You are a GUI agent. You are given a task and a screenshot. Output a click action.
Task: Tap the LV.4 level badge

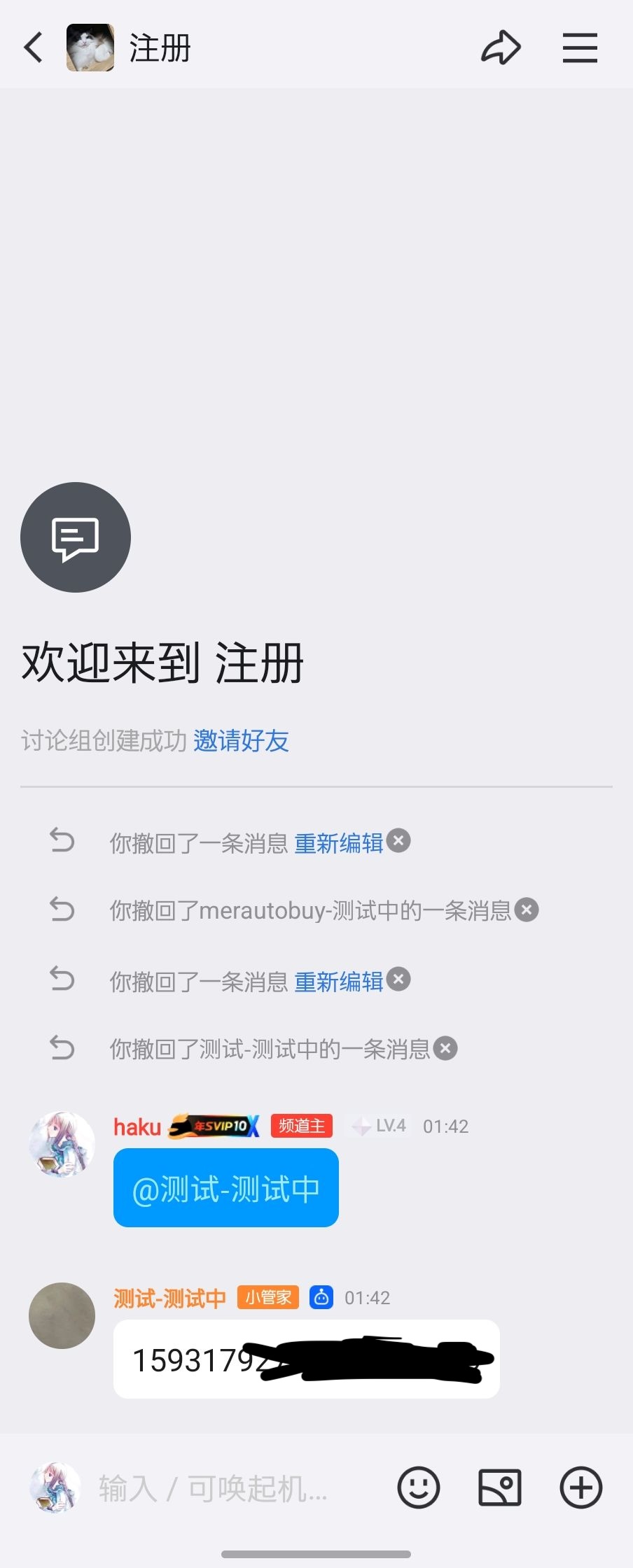(x=378, y=1126)
